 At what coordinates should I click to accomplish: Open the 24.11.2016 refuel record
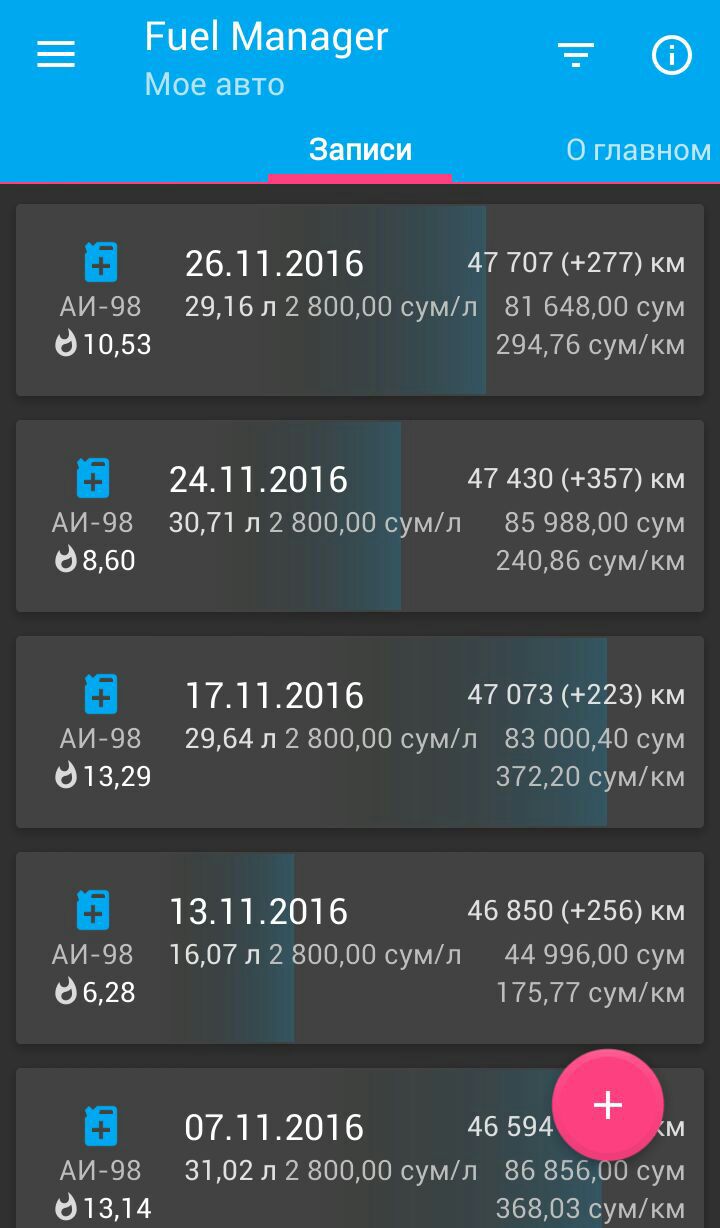coord(360,516)
